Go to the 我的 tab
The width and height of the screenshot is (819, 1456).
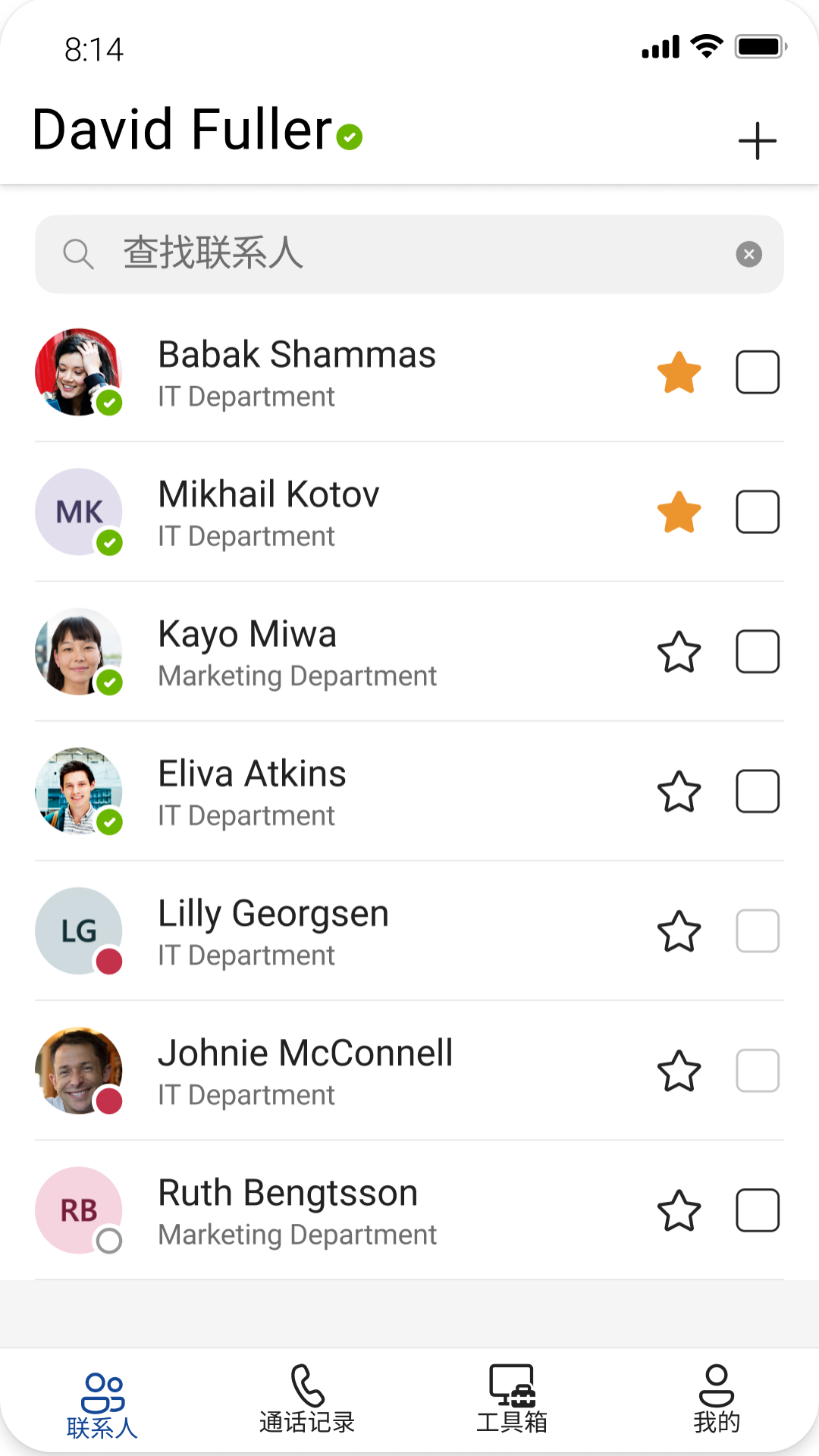[x=716, y=1400]
